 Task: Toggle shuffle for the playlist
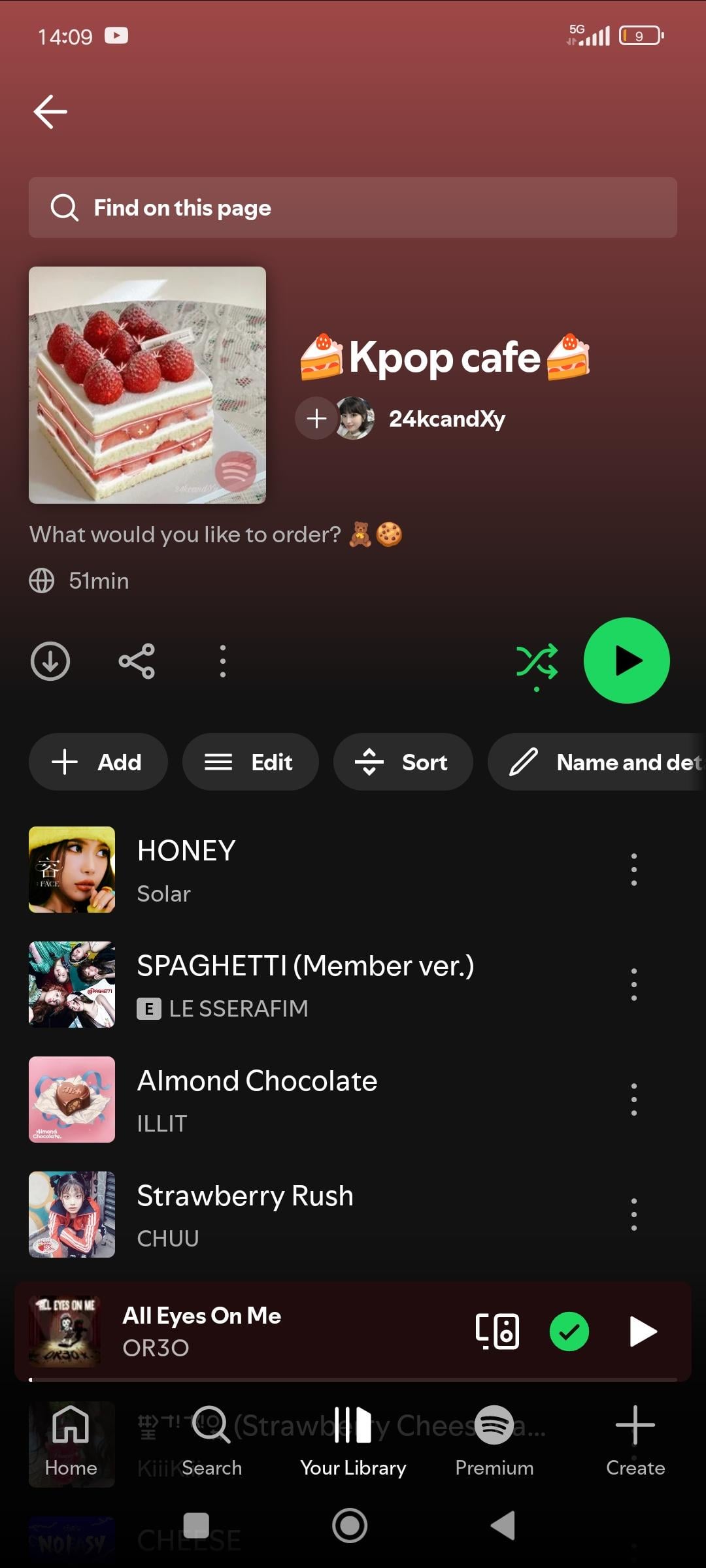[537, 661]
